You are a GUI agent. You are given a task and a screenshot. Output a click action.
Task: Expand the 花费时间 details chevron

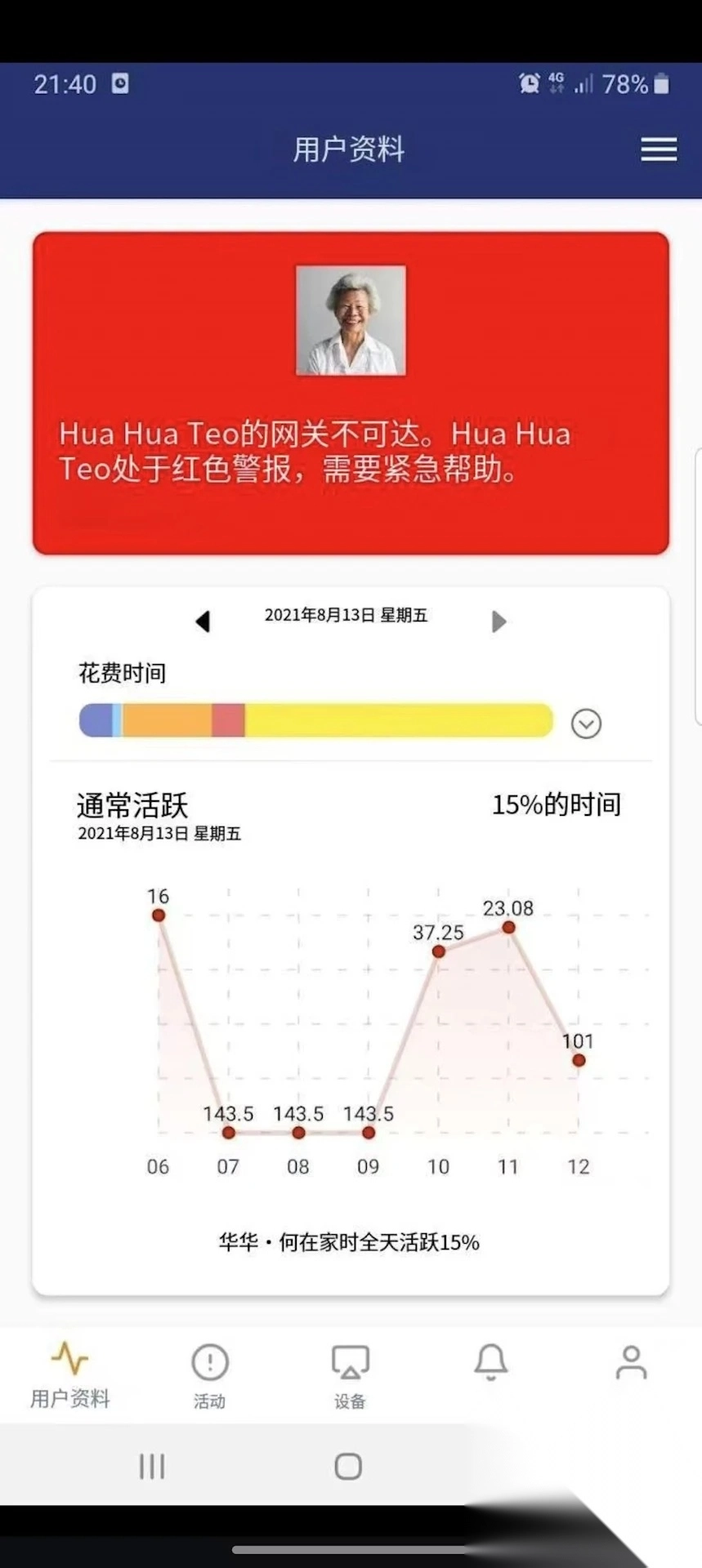point(585,723)
